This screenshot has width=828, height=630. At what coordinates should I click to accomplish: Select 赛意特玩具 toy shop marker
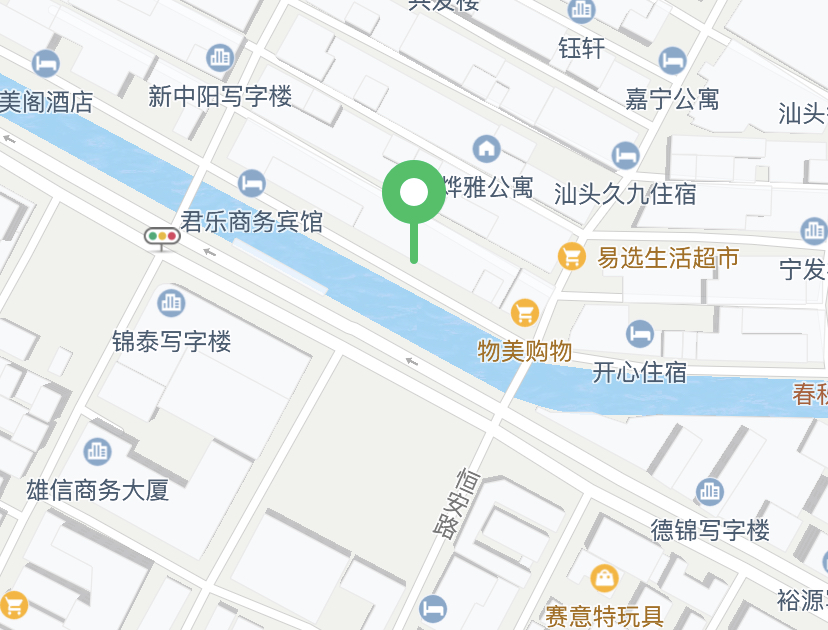(604, 578)
